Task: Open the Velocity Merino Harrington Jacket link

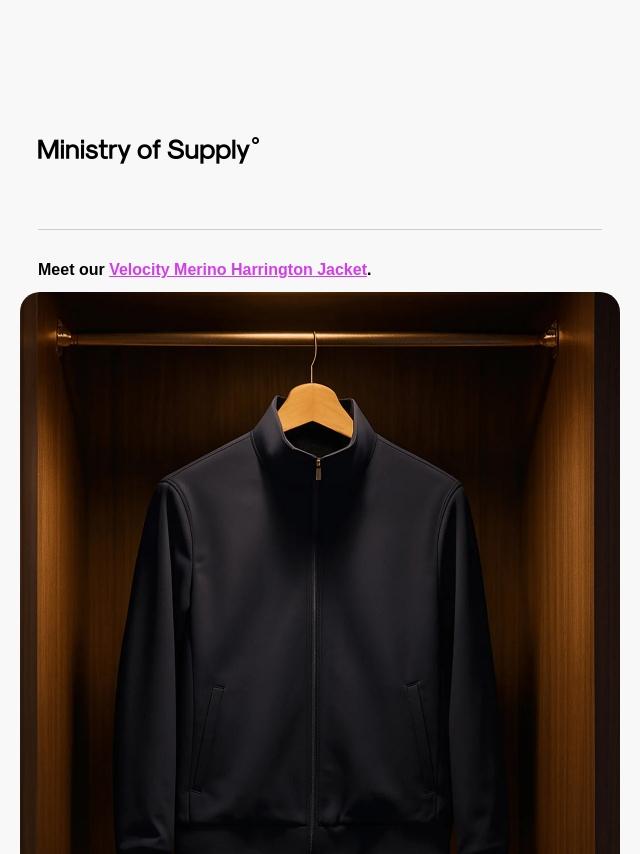Action: (x=238, y=270)
